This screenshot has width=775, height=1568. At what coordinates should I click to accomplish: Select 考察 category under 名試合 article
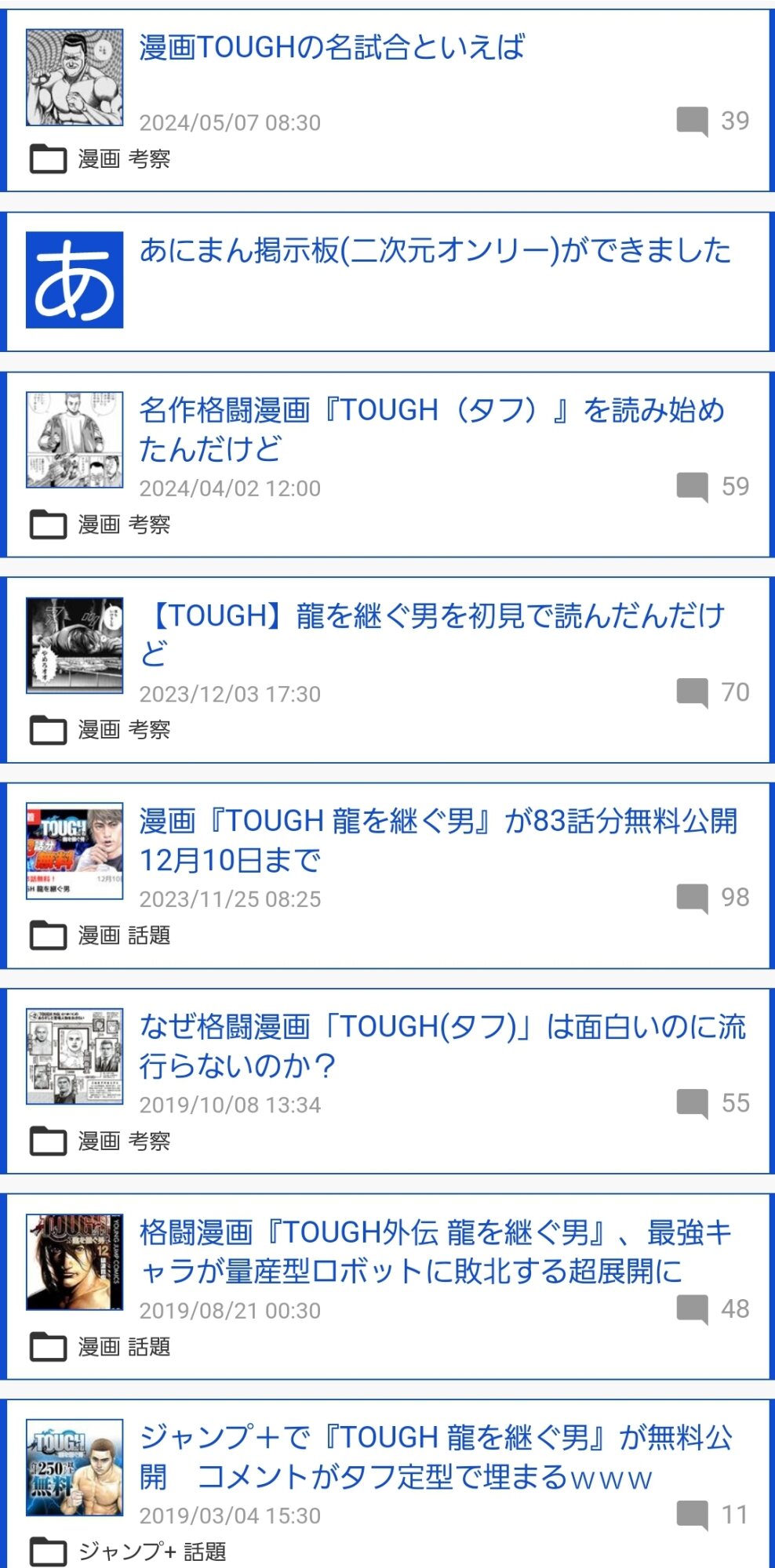(x=149, y=159)
